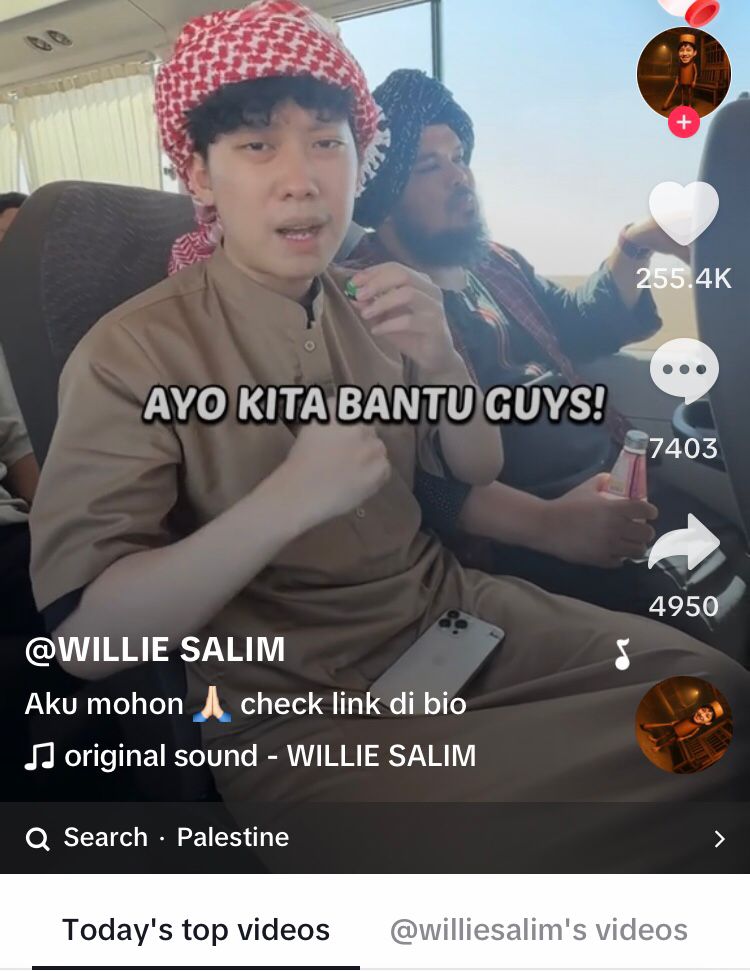
Task: Follow the creator with the plus badge
Action: pos(684,123)
